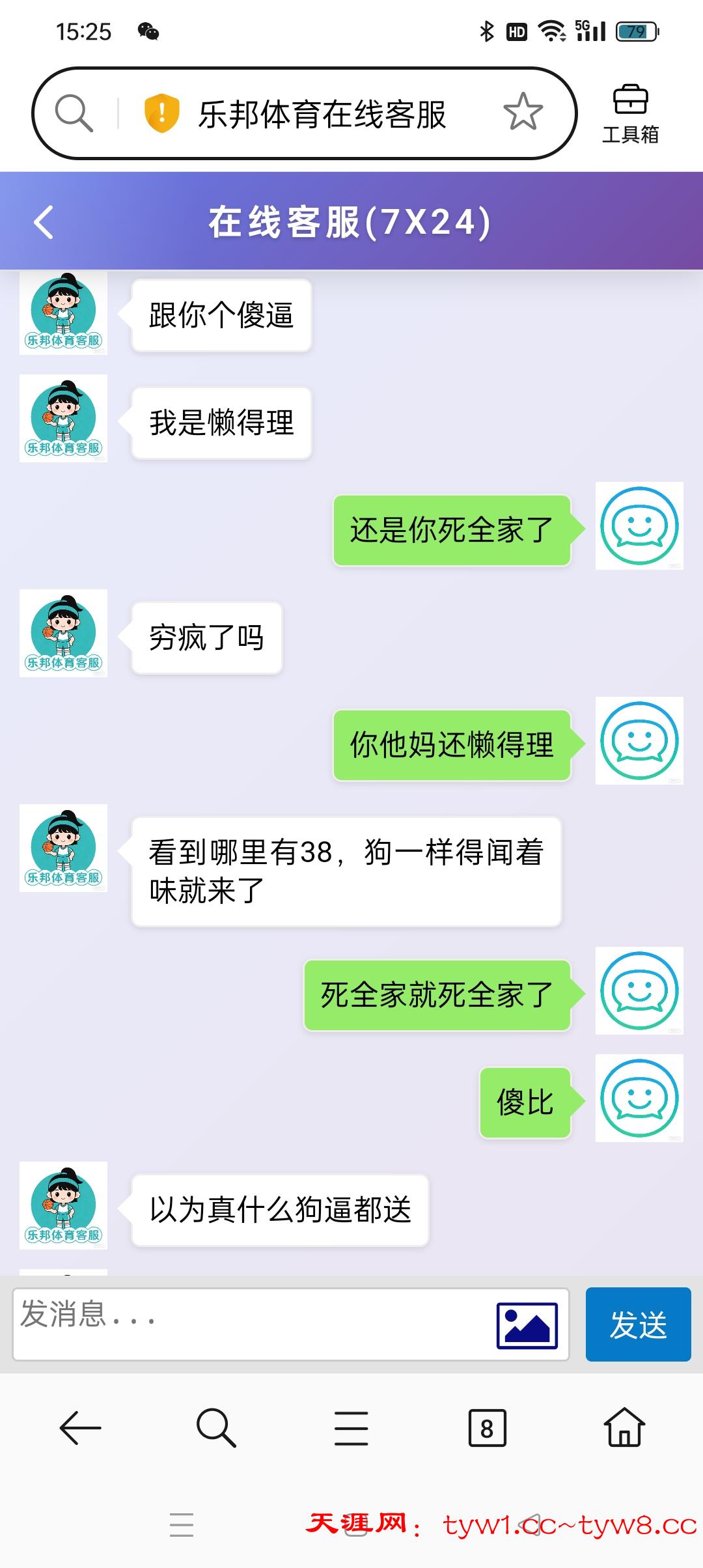The width and height of the screenshot is (703, 1568).
Task: View the 8 open browser tabs
Action: (x=487, y=1428)
